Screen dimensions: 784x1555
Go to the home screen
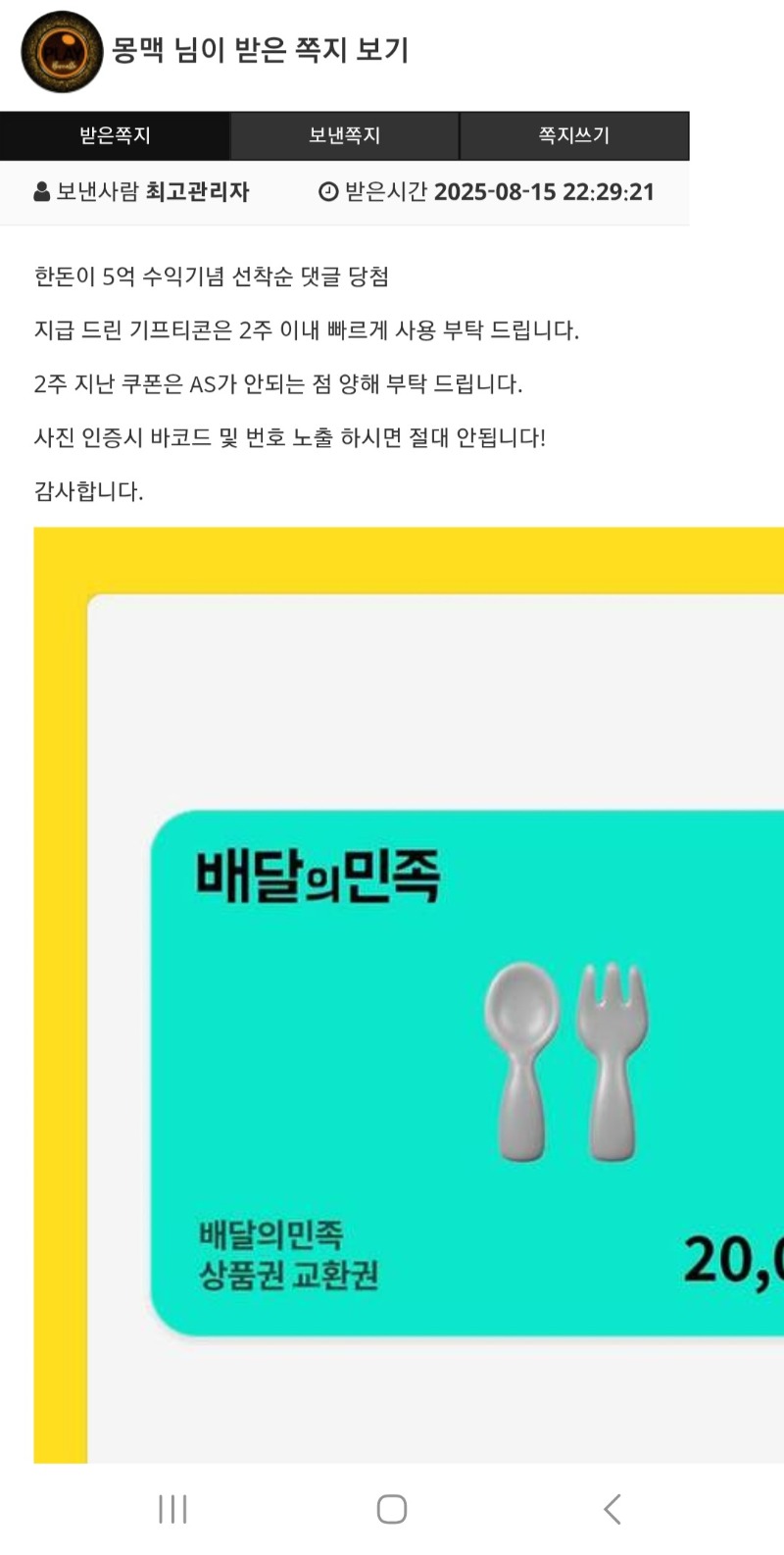392,1509
